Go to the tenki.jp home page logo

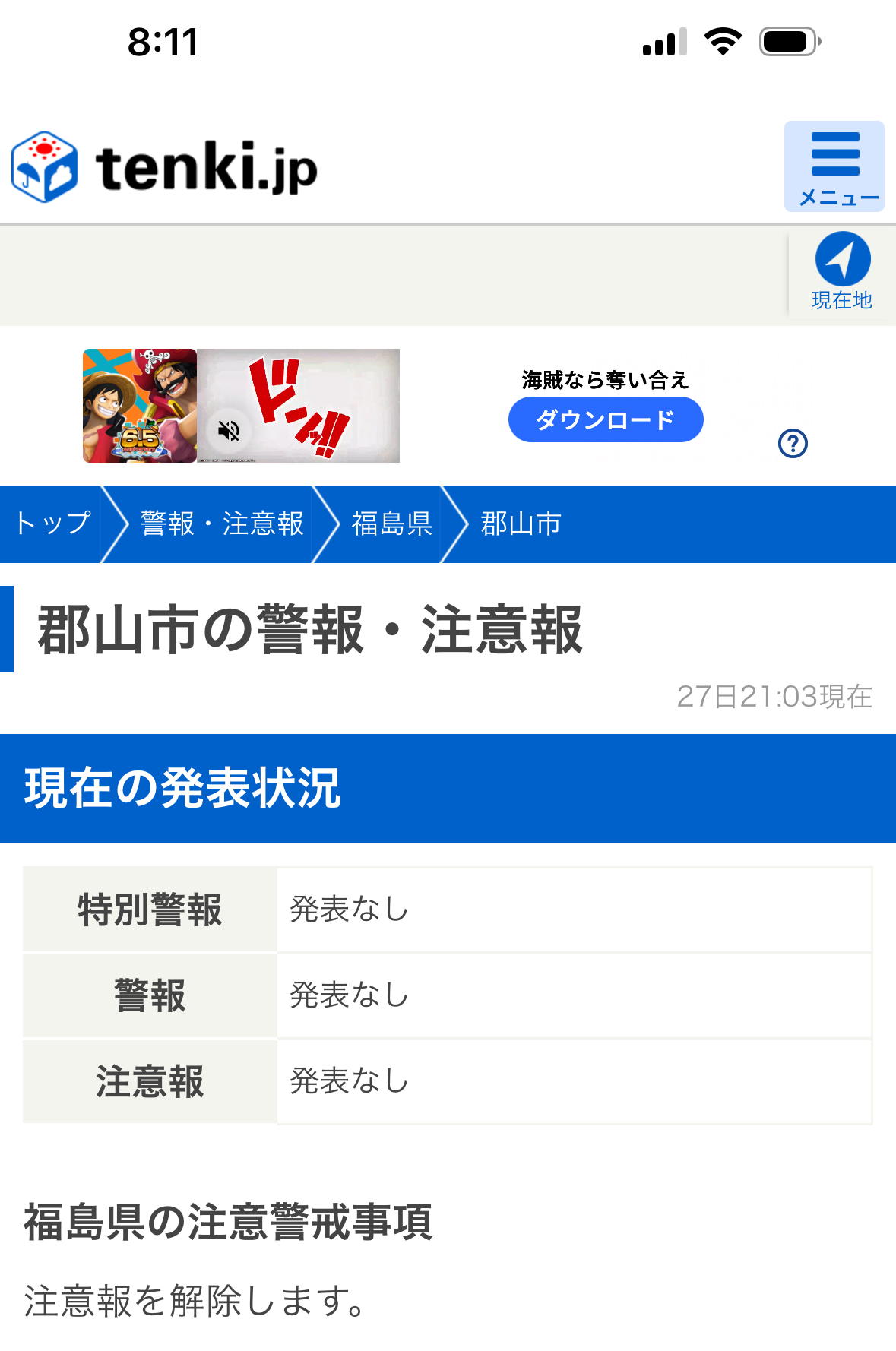click(165, 167)
